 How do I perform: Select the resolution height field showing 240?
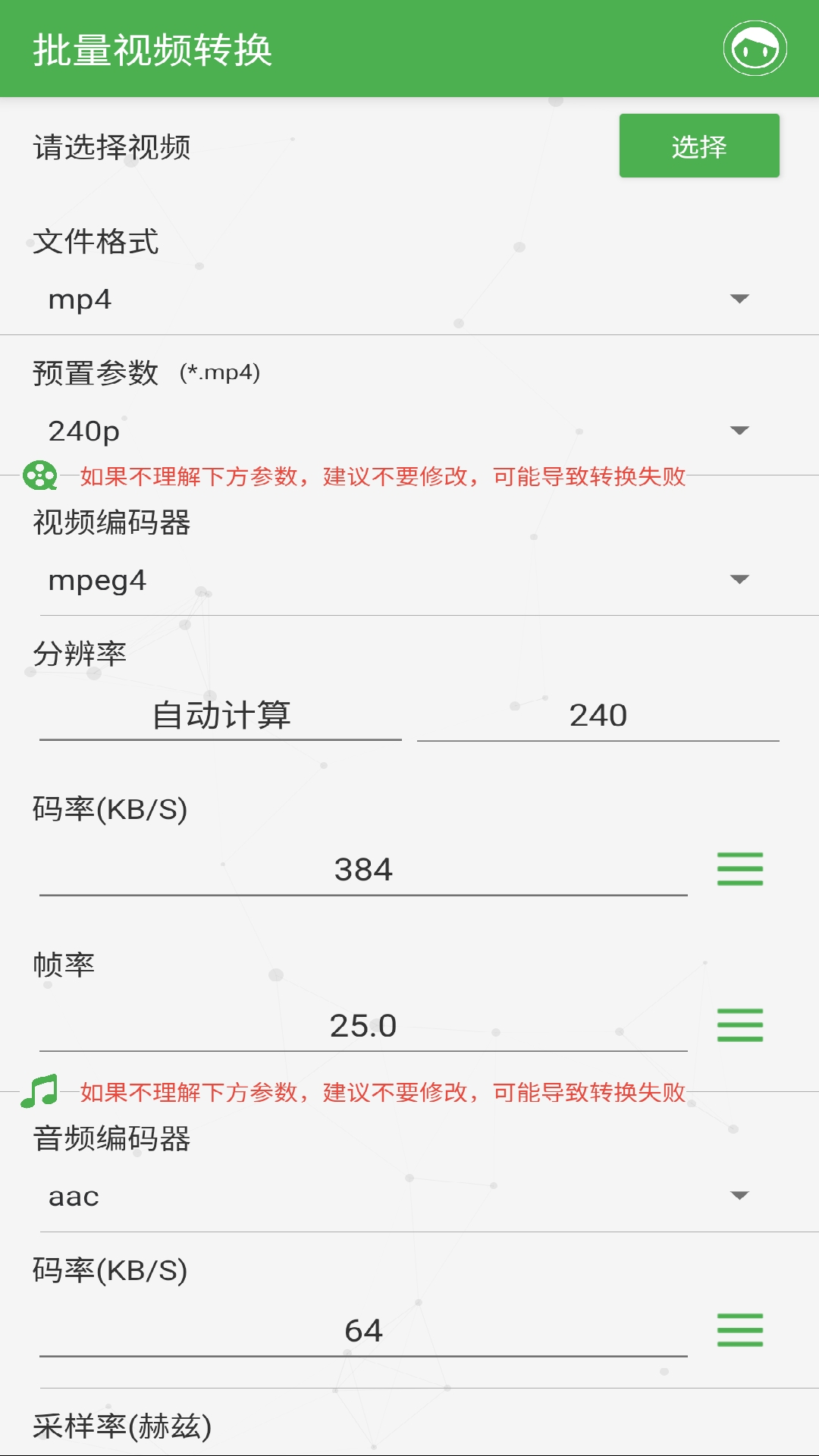tap(599, 714)
